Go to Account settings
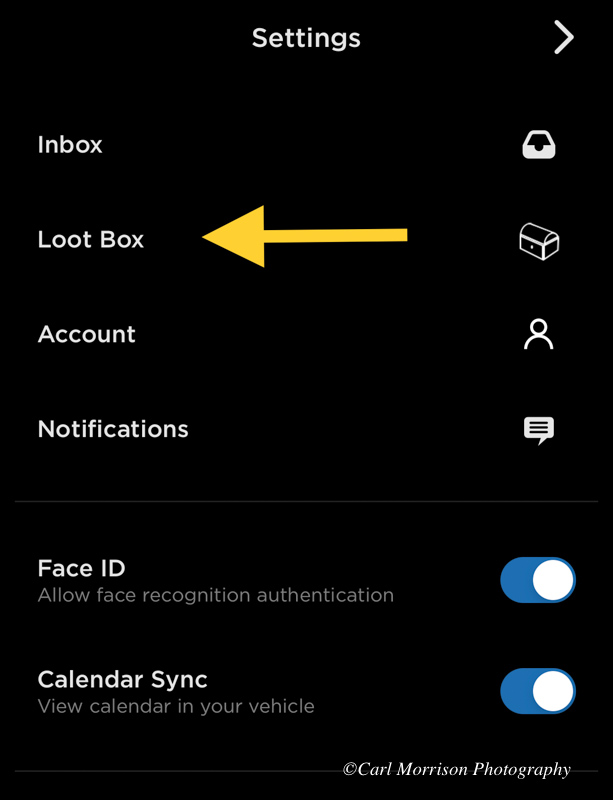613x800 pixels. click(87, 335)
